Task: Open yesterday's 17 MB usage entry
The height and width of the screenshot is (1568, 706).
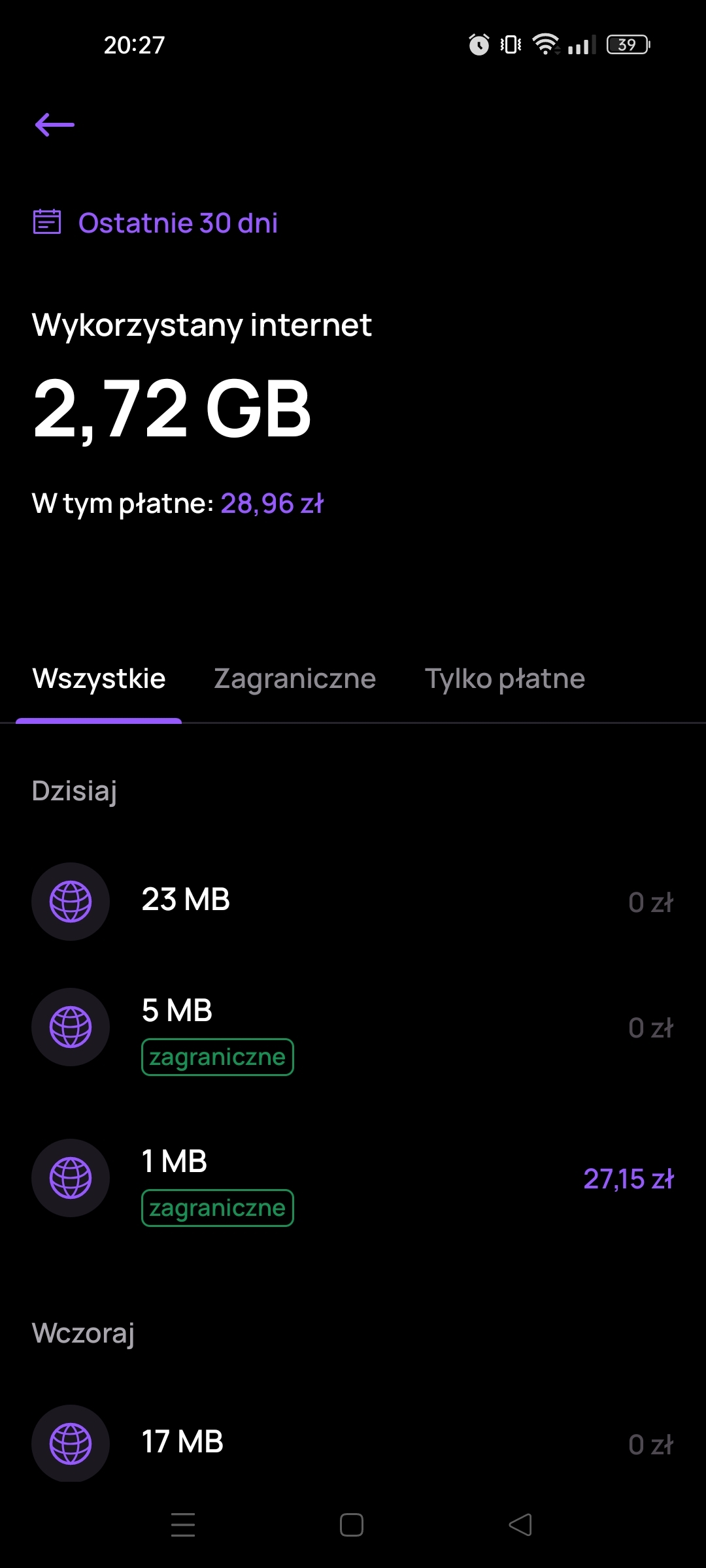Action: pyautogui.click(x=353, y=1443)
